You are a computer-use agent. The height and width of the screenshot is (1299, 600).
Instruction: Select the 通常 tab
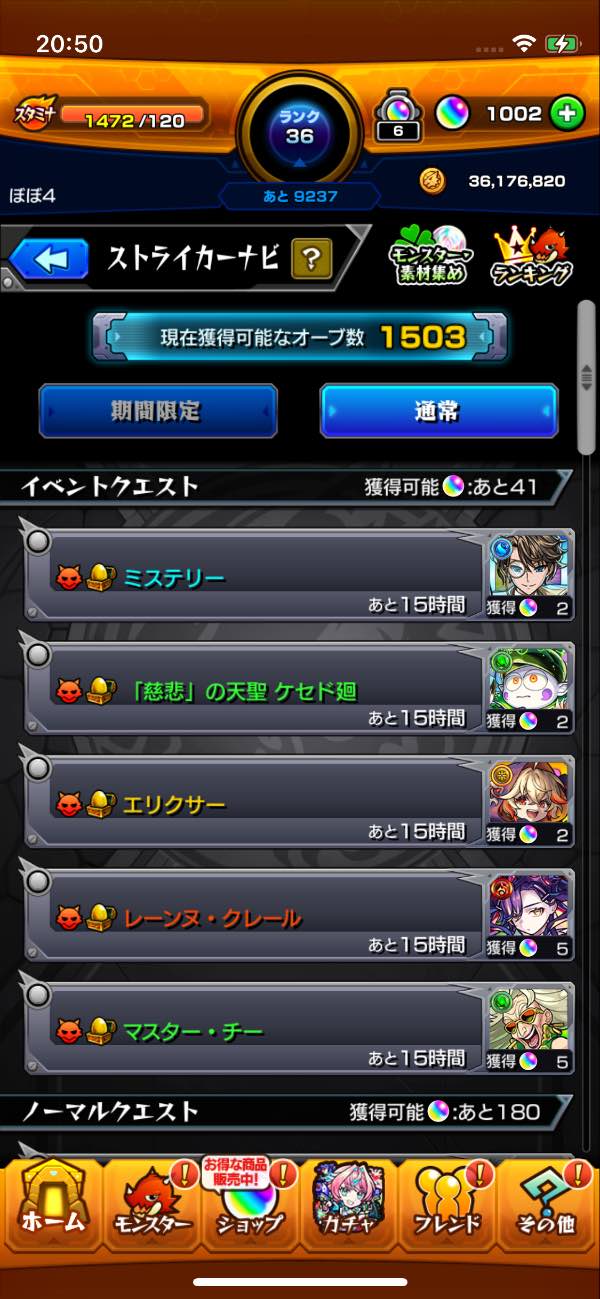coord(439,410)
